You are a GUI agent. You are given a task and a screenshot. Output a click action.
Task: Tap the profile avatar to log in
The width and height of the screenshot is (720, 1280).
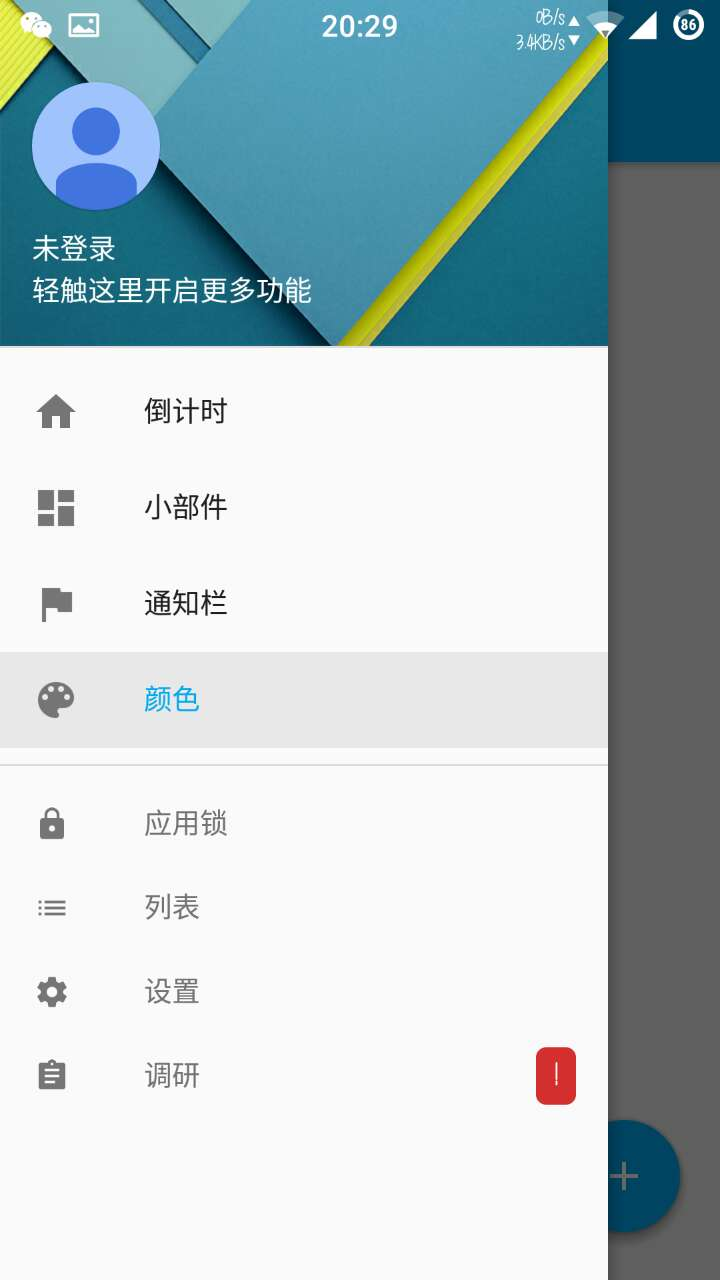pos(96,146)
